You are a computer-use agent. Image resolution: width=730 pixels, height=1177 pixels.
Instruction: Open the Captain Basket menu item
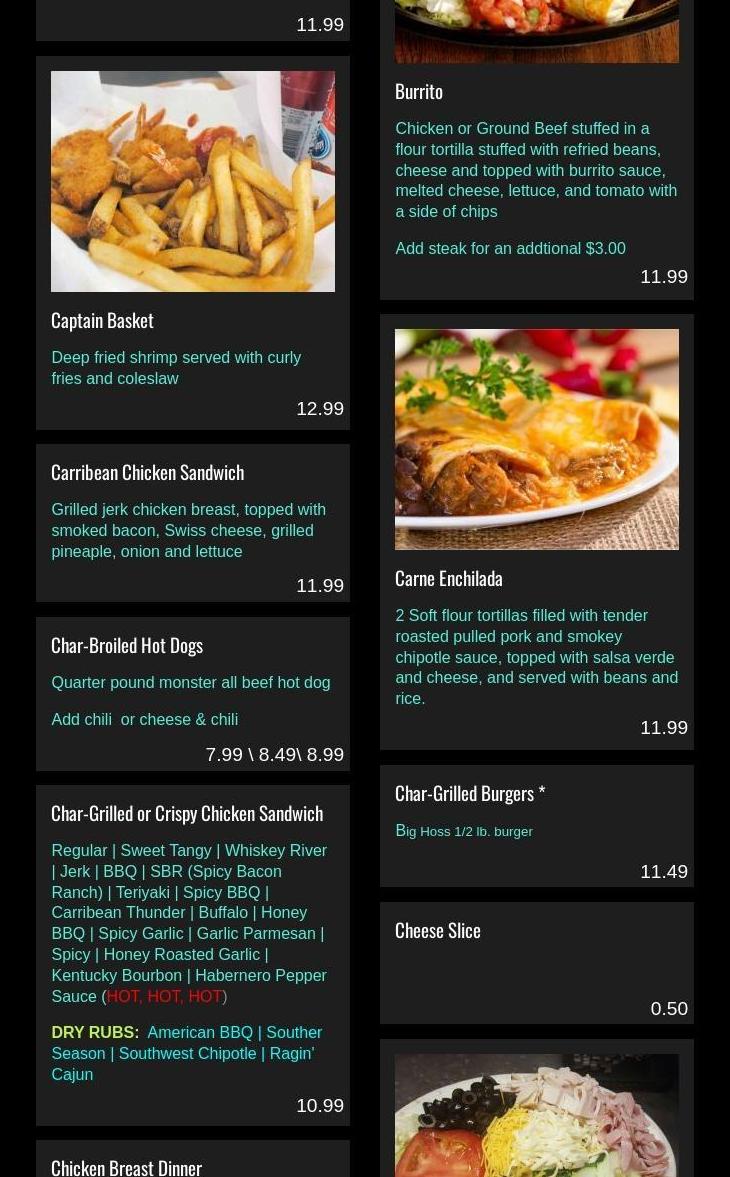[193, 242]
